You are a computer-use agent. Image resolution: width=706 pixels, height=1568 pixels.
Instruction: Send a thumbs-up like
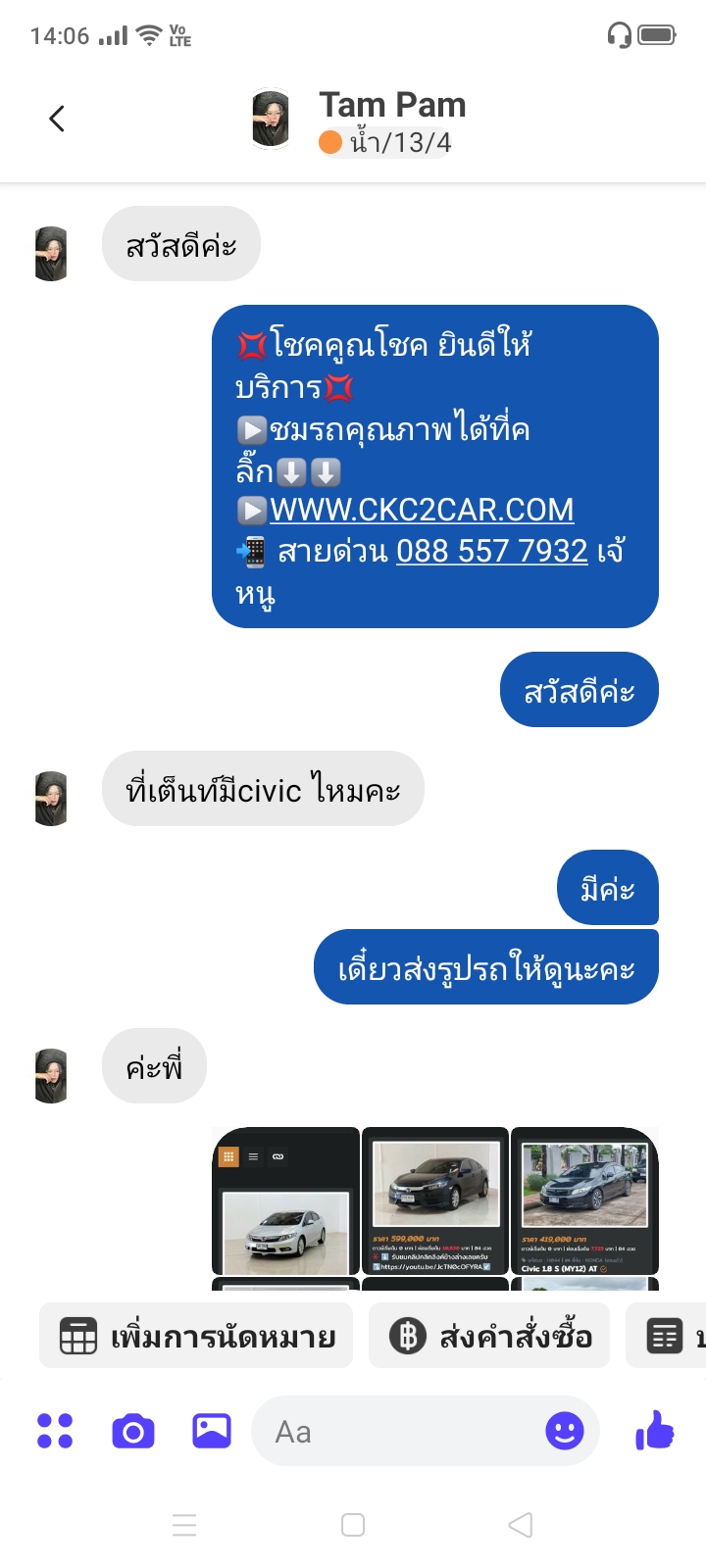tap(655, 1431)
